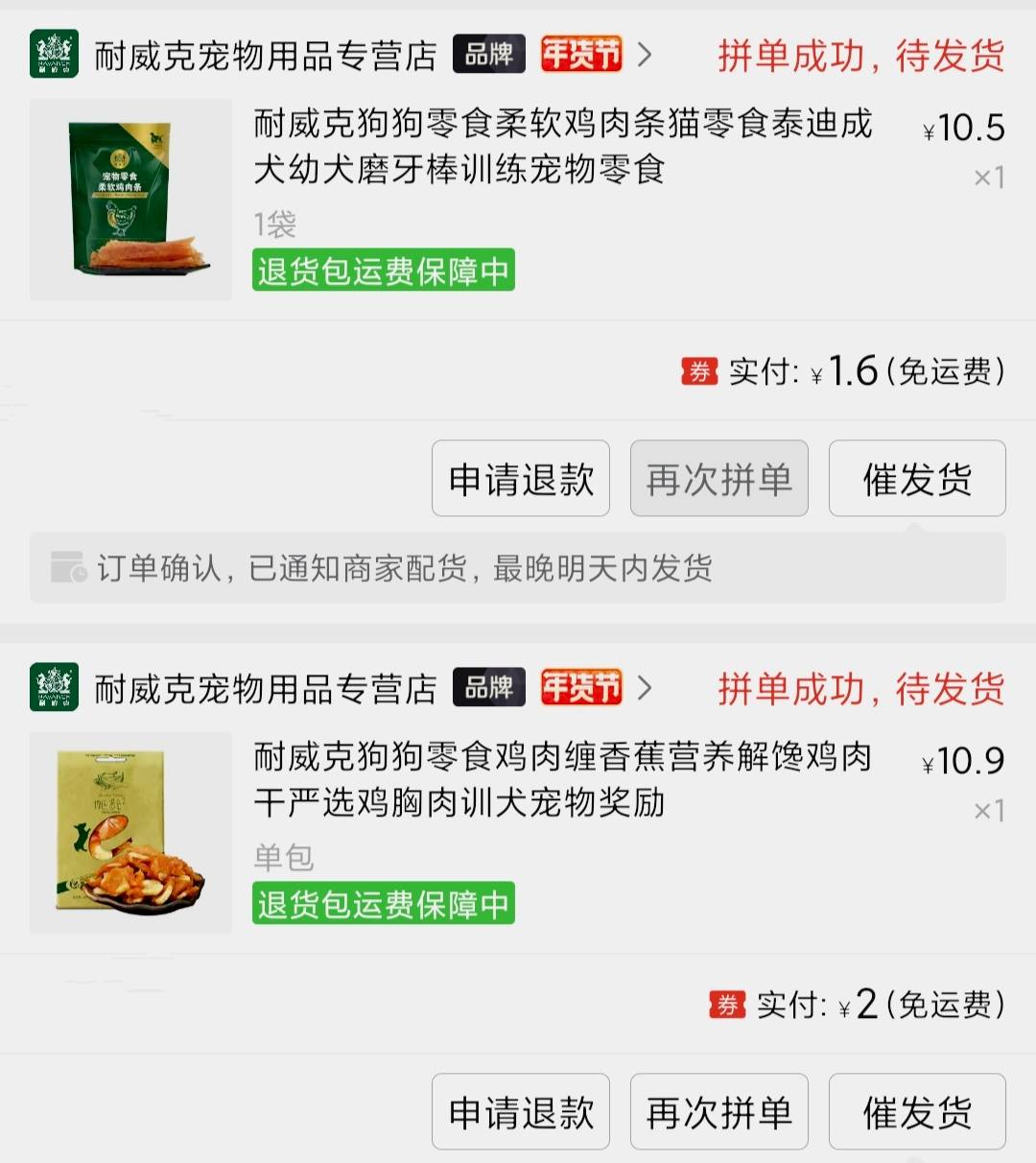Select the 退货包运费保障中 label on the chicken strips order
This screenshot has height=1163, width=1036.
[382, 272]
